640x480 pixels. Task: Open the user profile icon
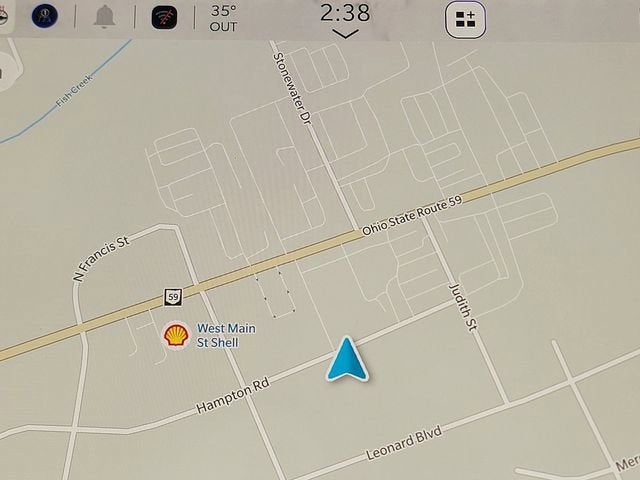click(45, 17)
